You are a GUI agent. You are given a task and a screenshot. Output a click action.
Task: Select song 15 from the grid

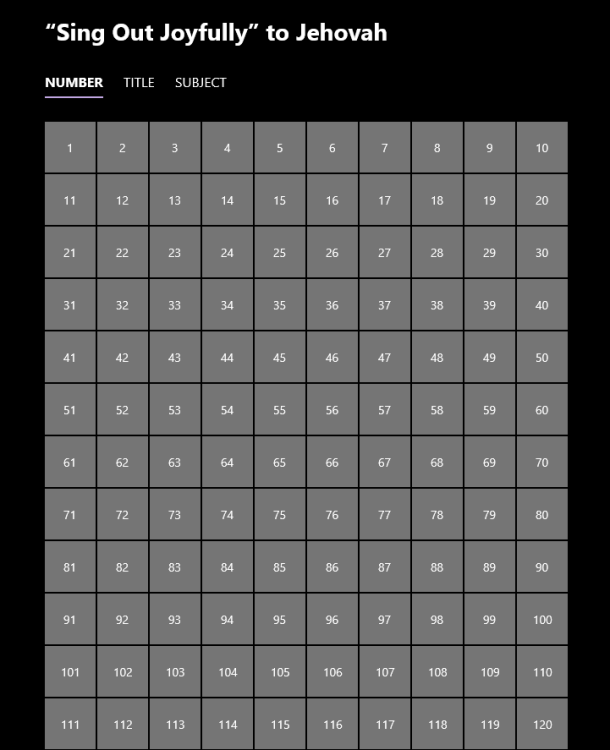[280, 201]
